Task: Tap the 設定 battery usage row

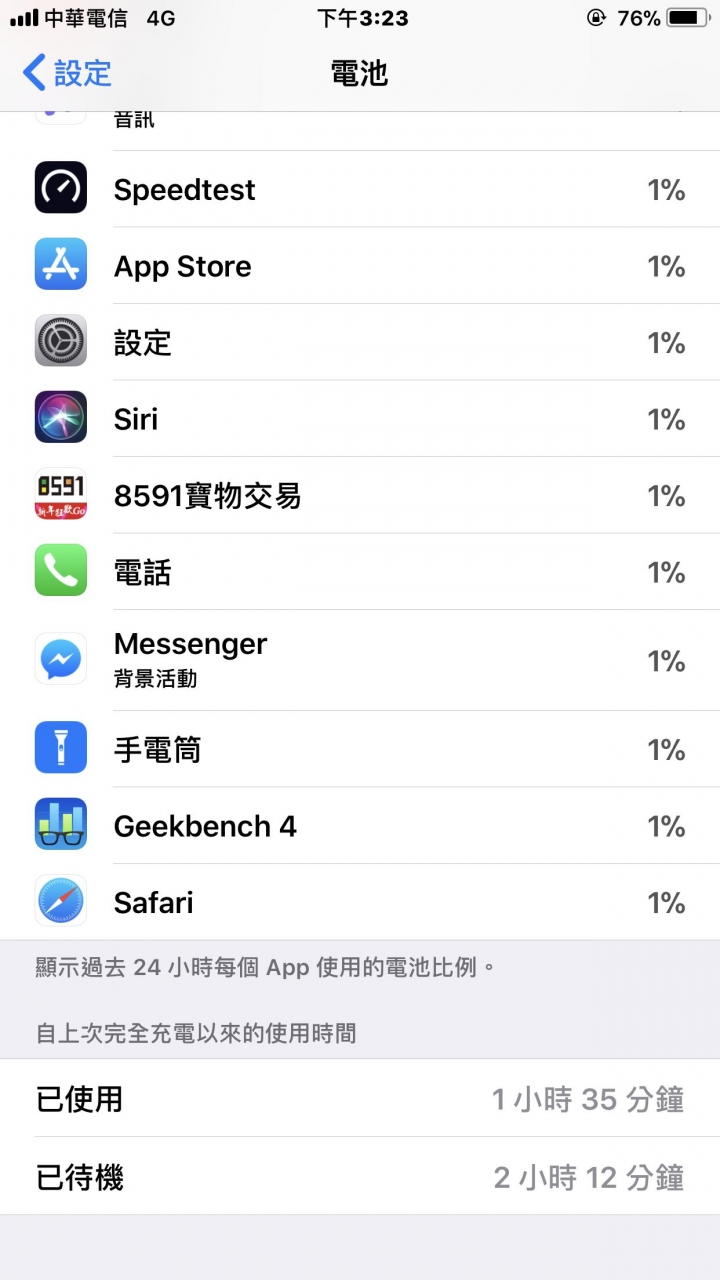Action: coord(360,343)
